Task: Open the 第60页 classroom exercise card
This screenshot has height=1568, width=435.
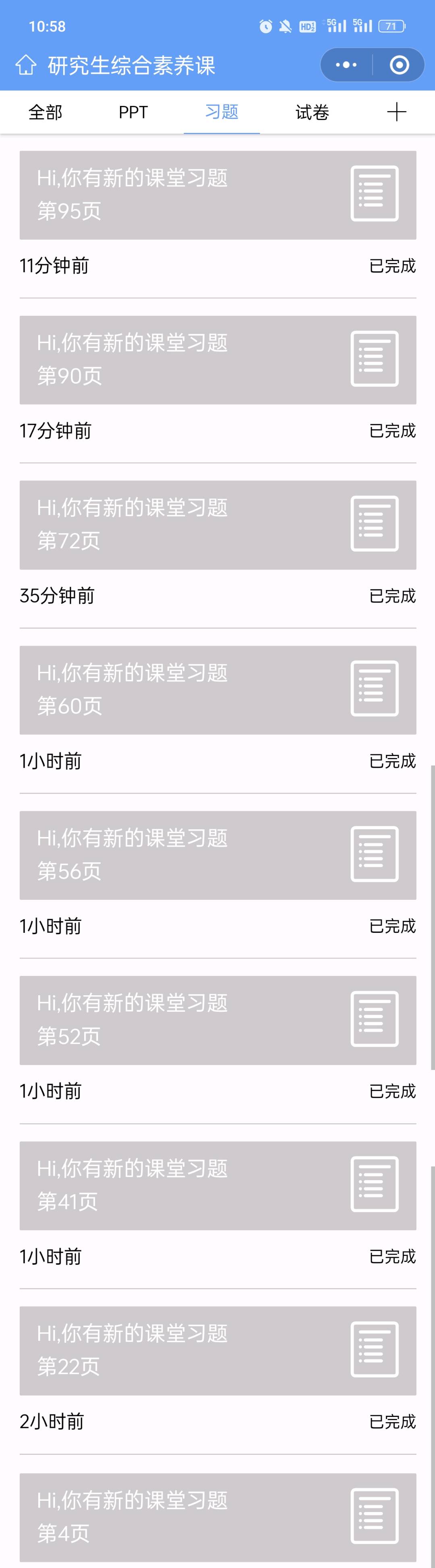Action: [218, 690]
